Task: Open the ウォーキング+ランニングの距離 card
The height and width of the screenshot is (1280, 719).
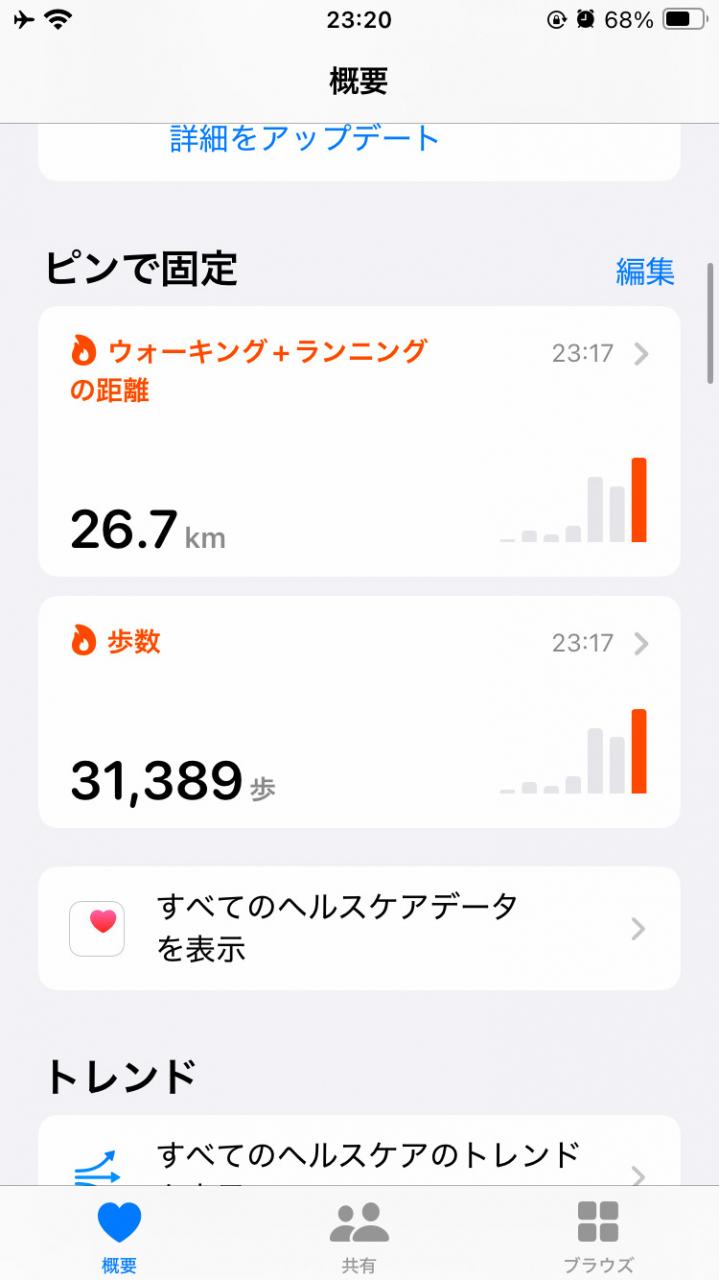Action: coord(359,441)
